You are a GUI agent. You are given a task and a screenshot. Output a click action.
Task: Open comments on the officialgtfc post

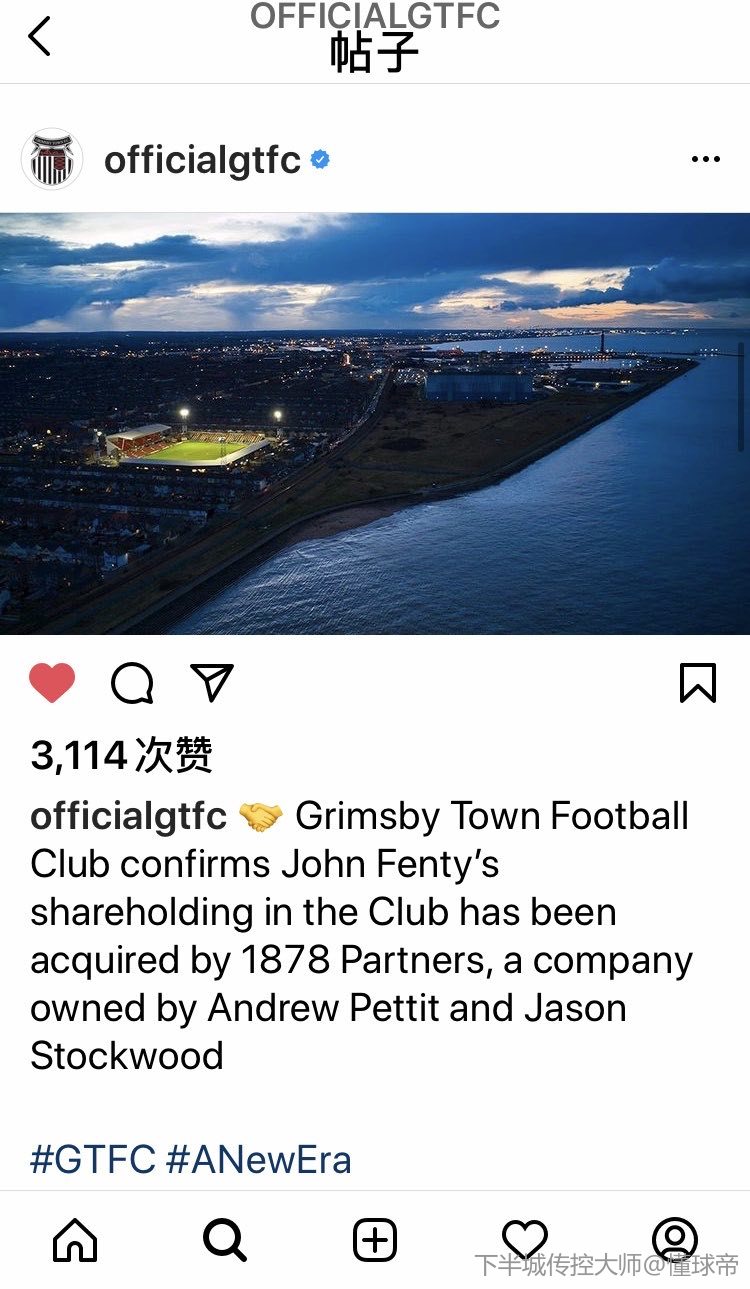(132, 684)
